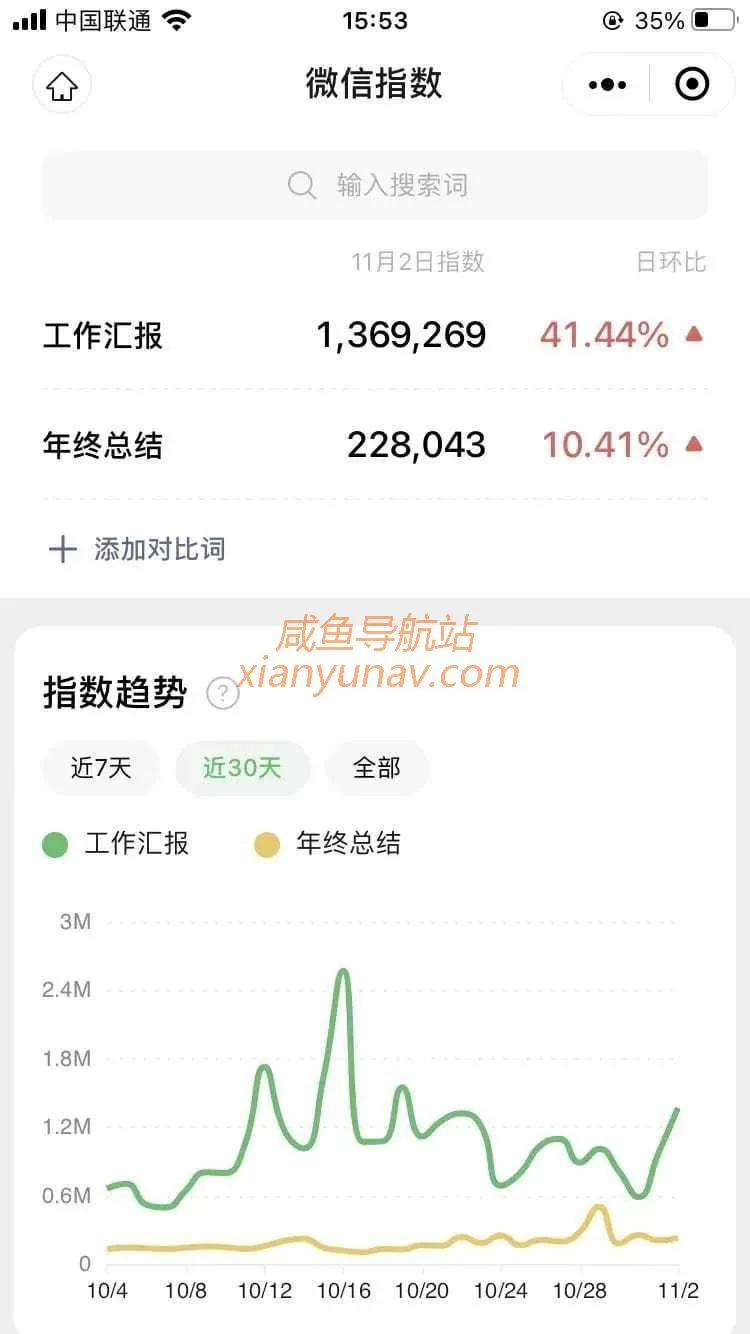Viewport: 750px width, 1334px height.
Task: Switch trend range to 近7天
Action: point(100,767)
